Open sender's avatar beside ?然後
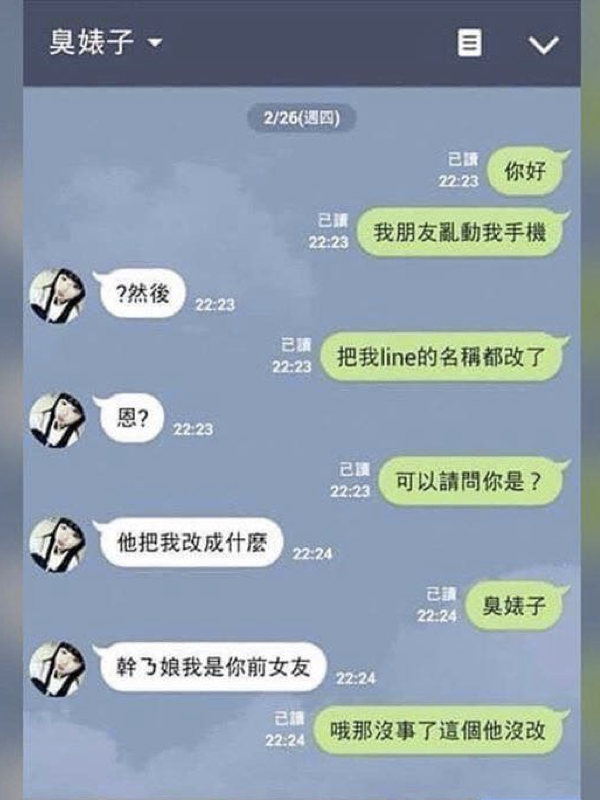Viewport: 600px width, 800px height. (x=58, y=295)
